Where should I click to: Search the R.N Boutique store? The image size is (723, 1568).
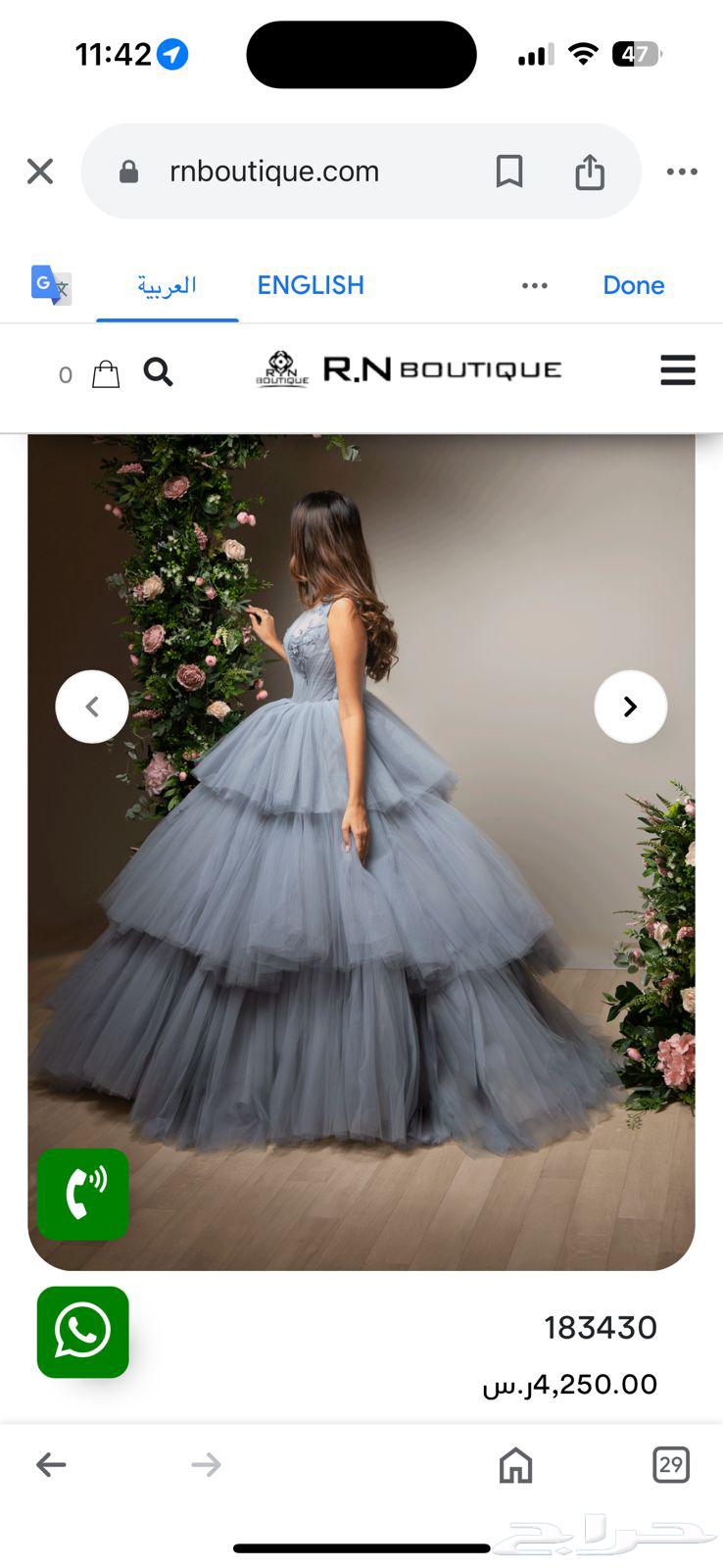(x=159, y=372)
